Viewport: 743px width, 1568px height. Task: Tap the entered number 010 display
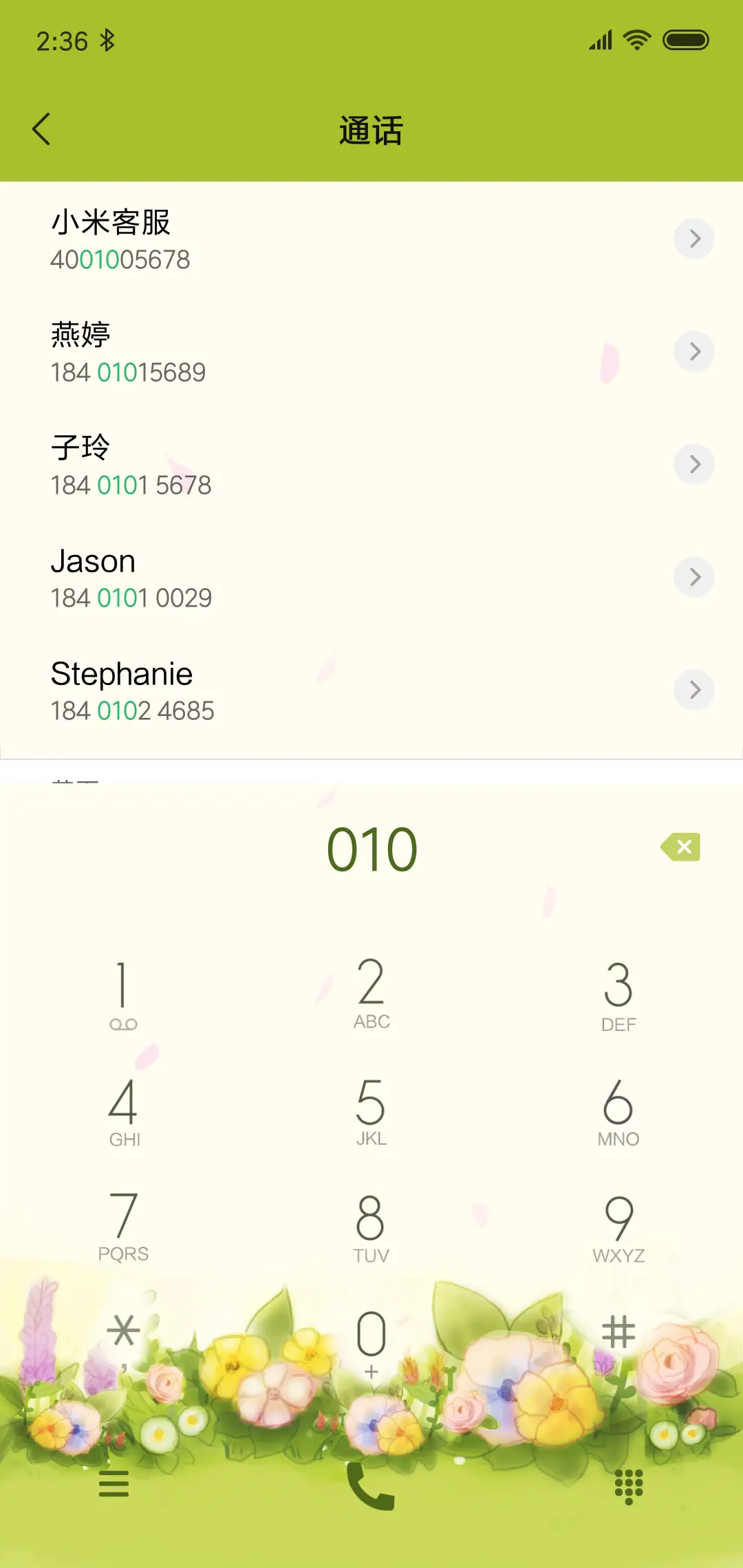point(371,848)
